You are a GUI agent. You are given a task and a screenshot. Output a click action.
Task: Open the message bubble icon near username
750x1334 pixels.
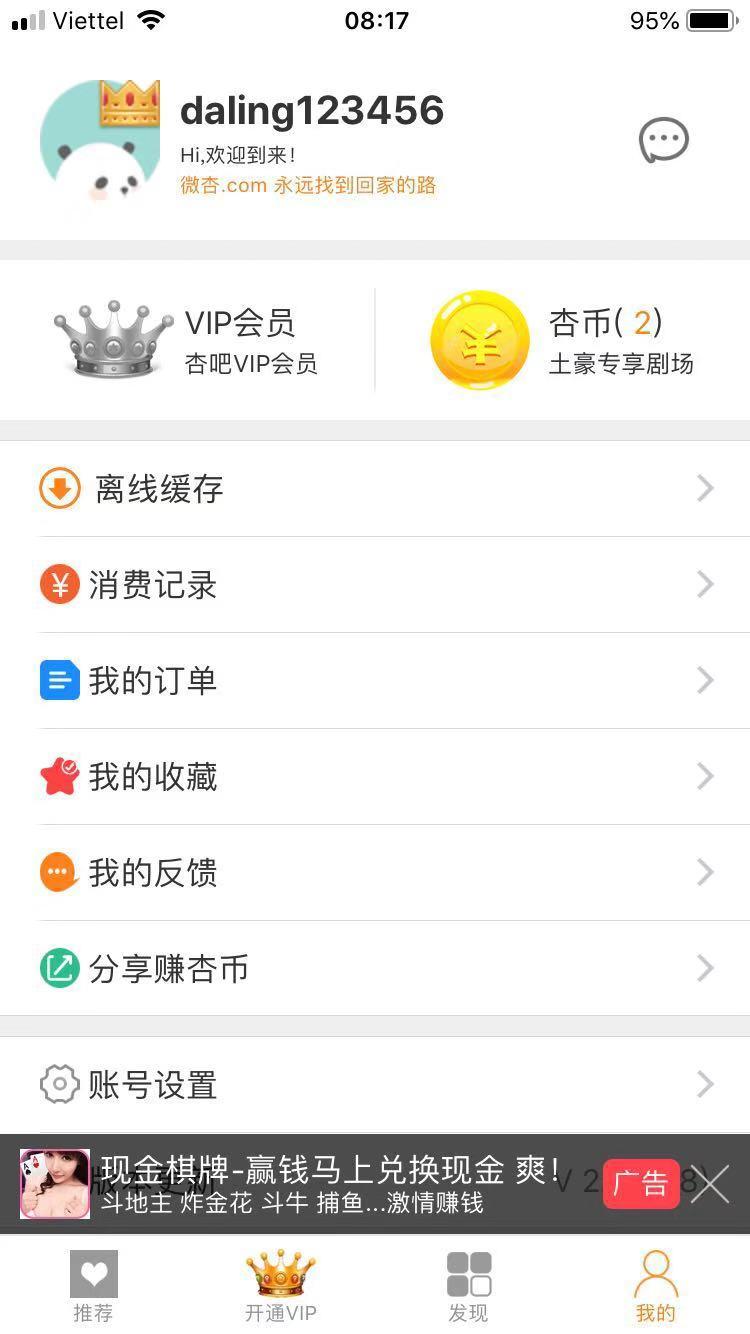[663, 140]
